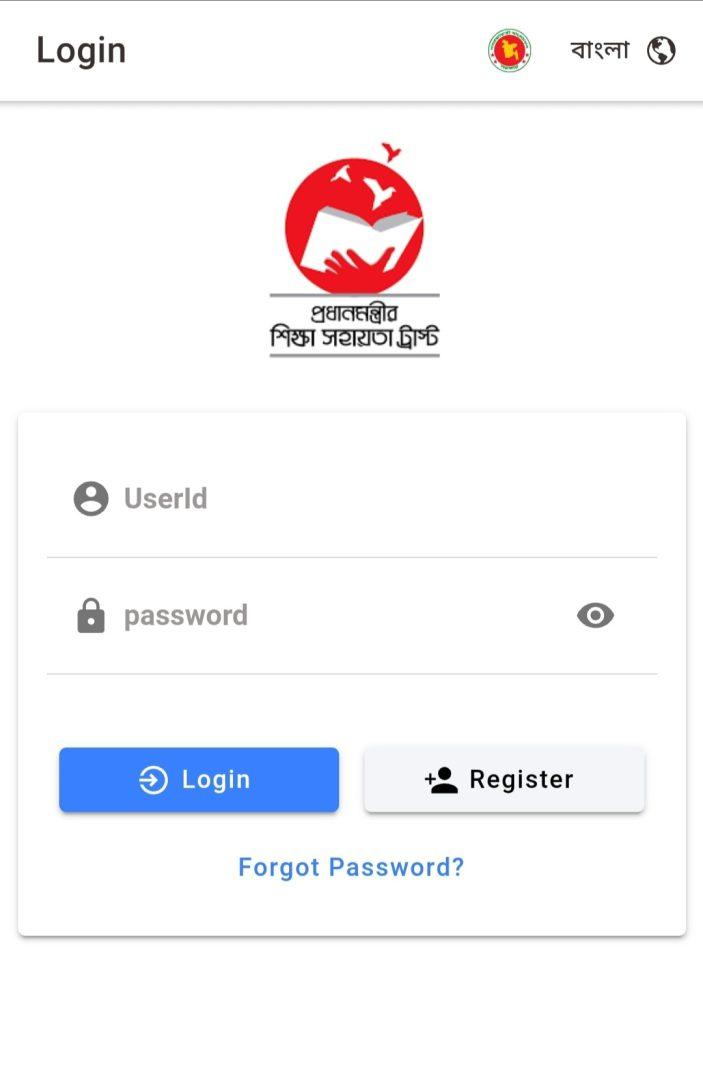Tap the UserId input field
Viewport: 703px width, 1080px height.
click(x=380, y=498)
